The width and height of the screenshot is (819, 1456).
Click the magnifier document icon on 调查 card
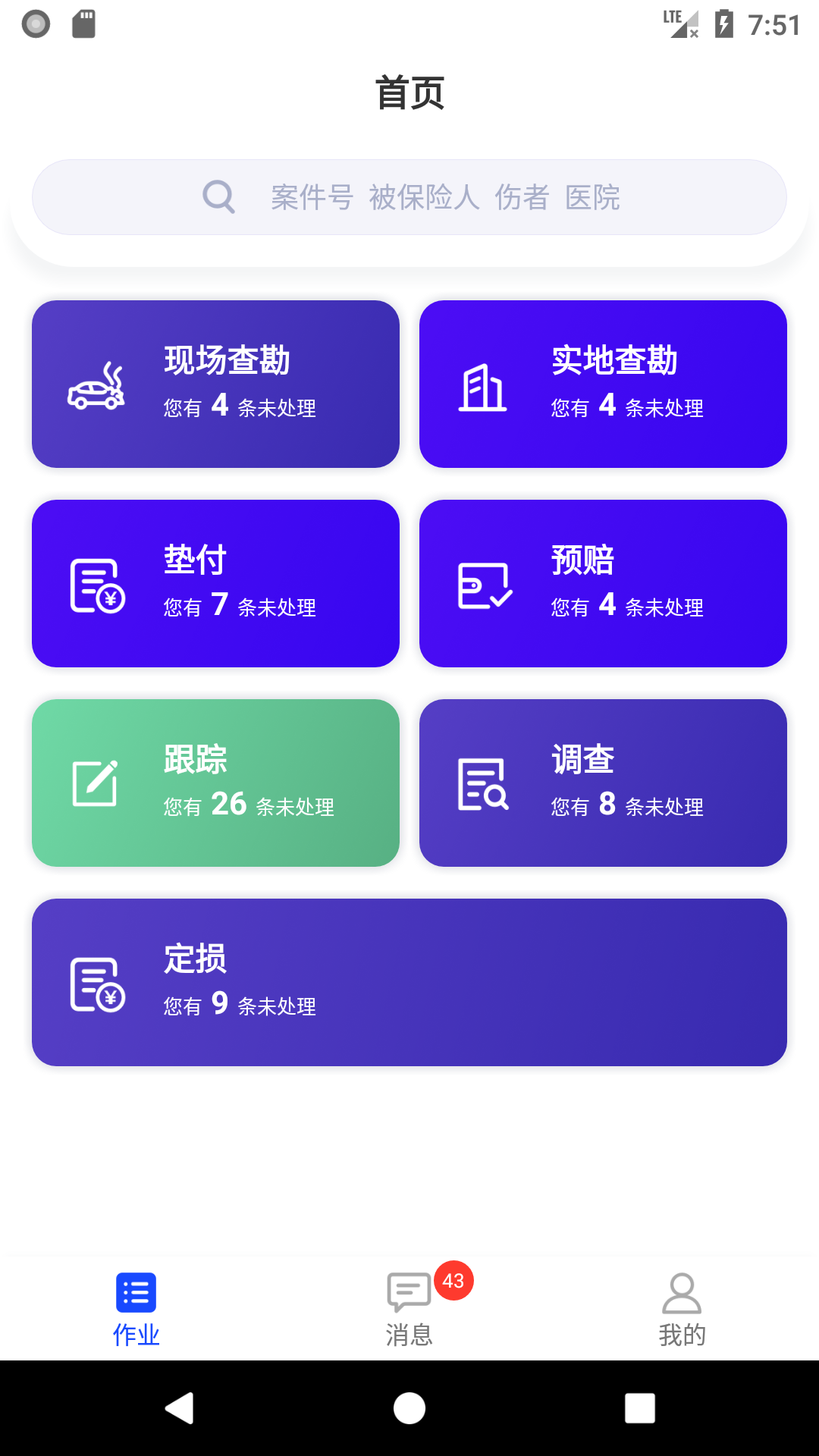[x=484, y=784]
